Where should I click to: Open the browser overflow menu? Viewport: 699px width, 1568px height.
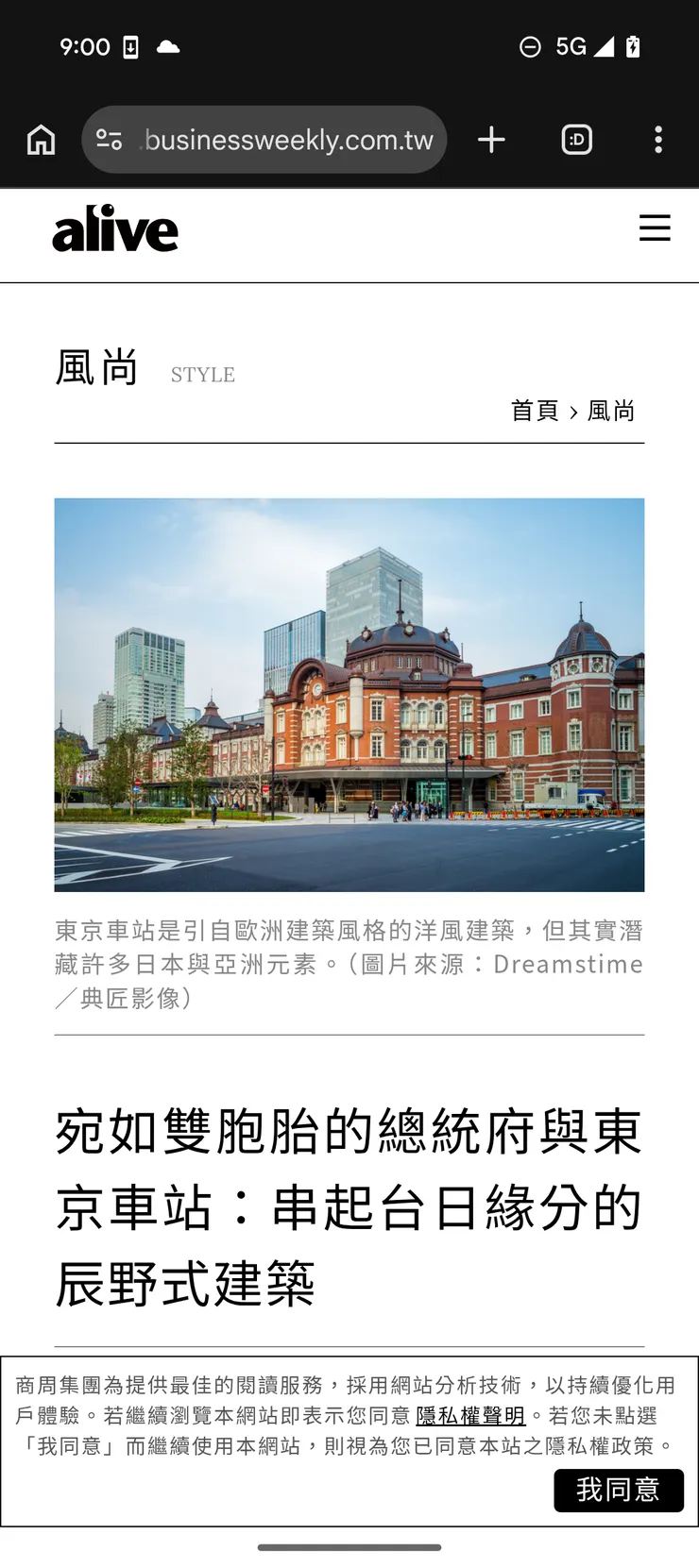pyautogui.click(x=658, y=140)
